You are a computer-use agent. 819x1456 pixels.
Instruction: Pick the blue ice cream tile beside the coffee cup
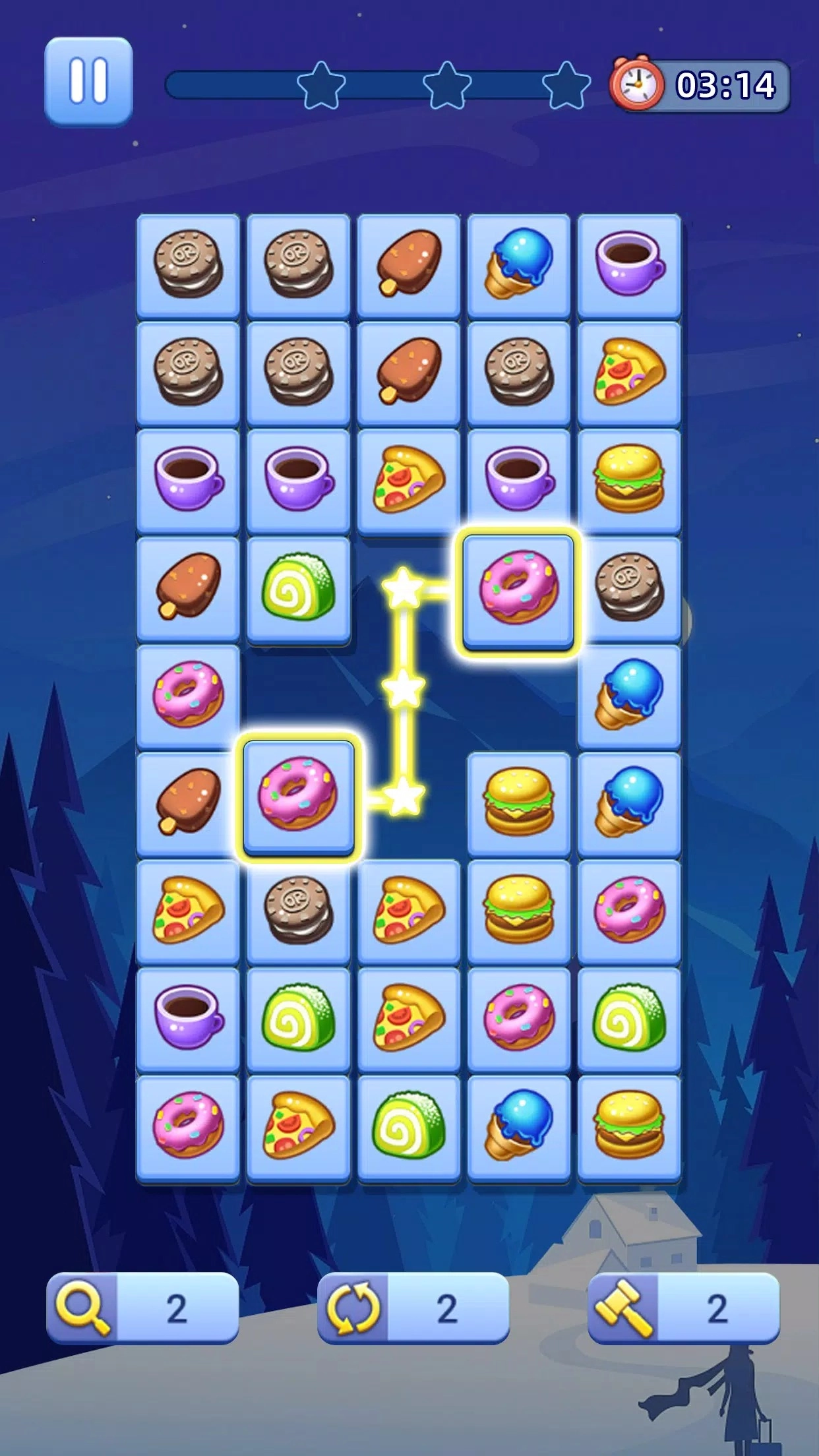518,264
